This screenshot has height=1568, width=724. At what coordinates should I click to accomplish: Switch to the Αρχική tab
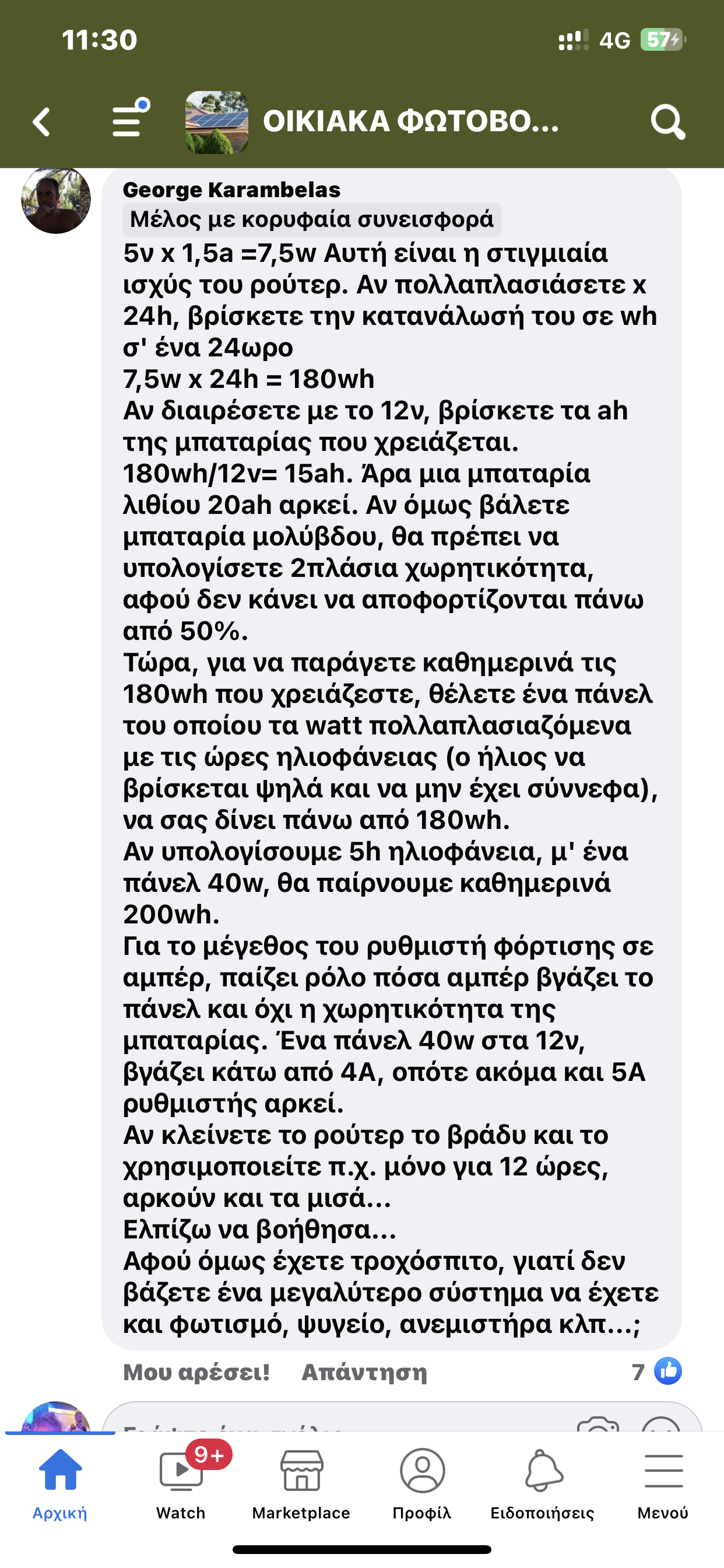point(60,1484)
